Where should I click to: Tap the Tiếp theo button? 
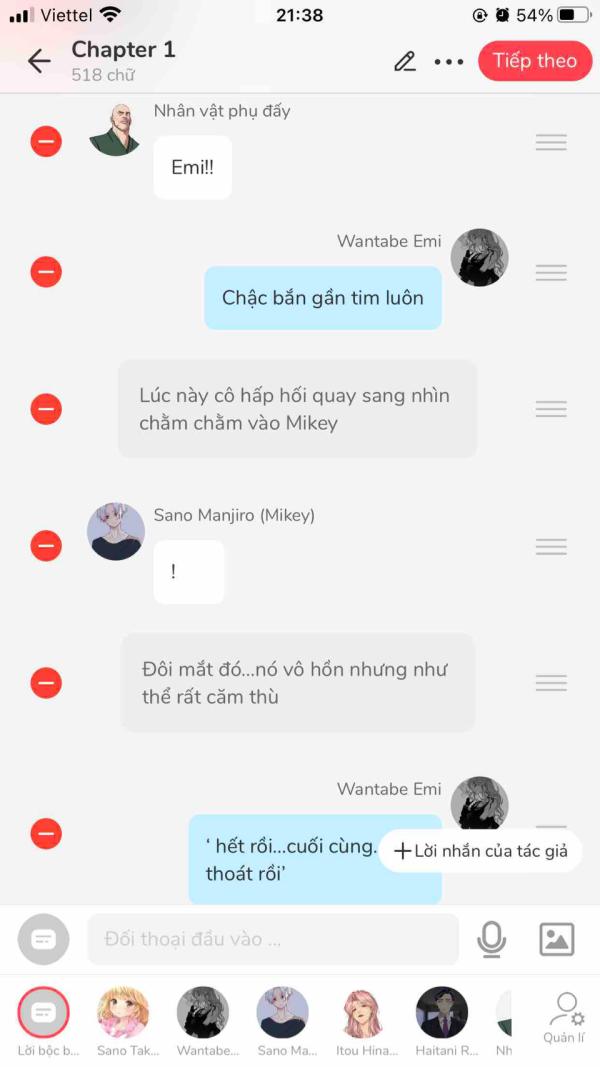tap(534, 61)
